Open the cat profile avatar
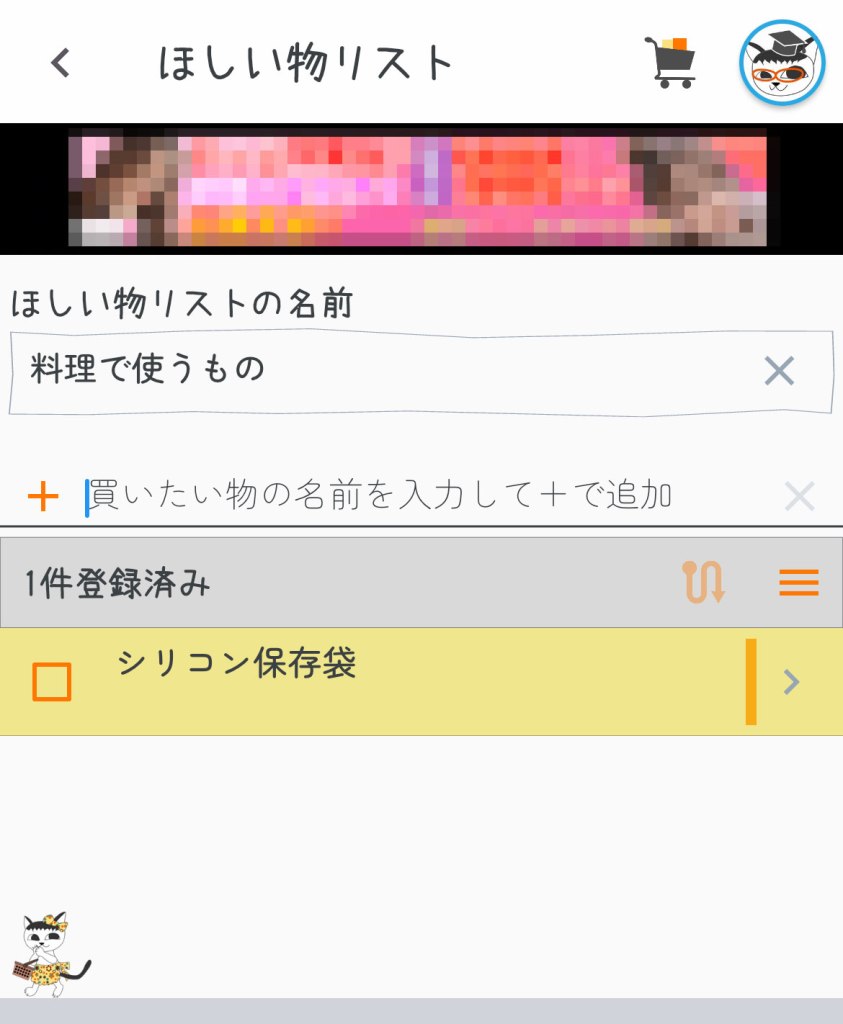The height and width of the screenshot is (1024, 843). (782, 62)
